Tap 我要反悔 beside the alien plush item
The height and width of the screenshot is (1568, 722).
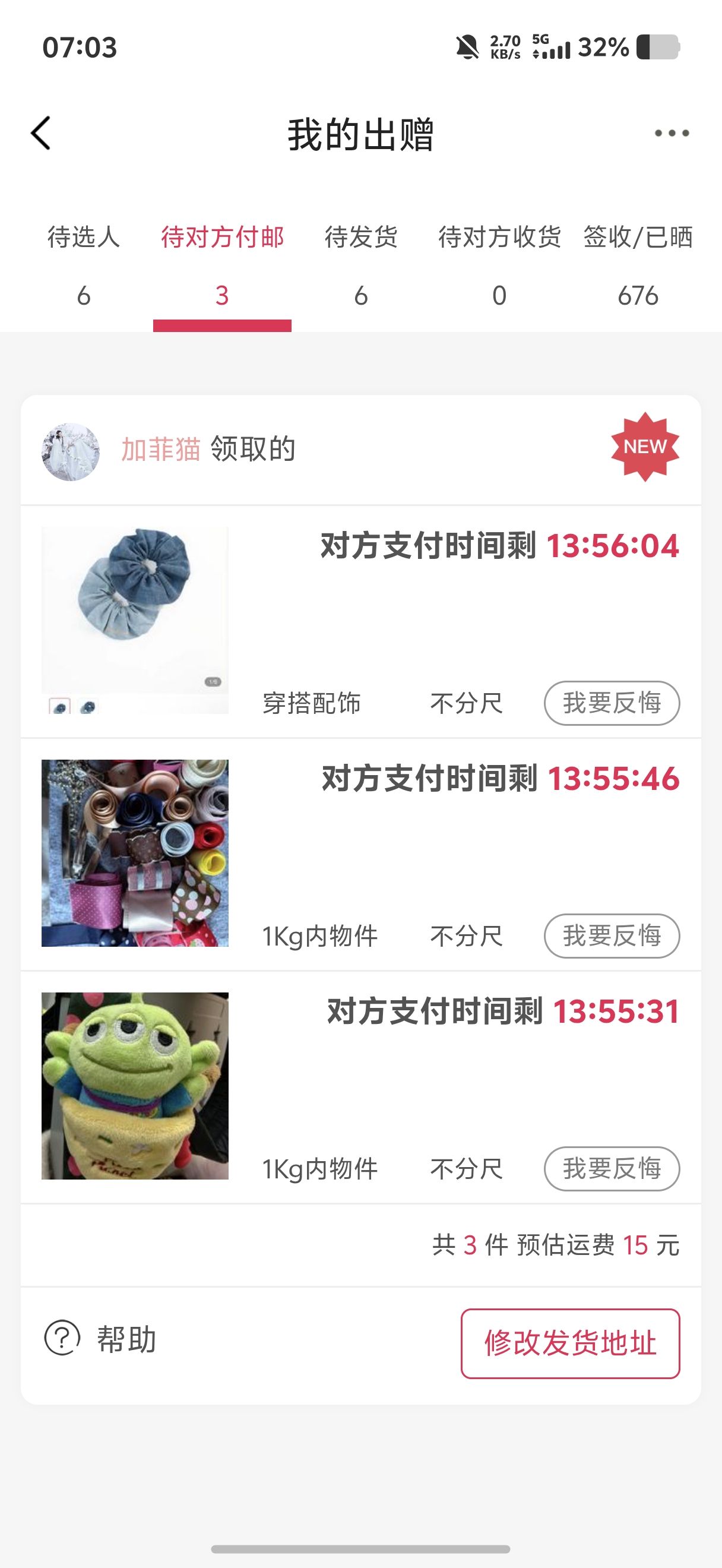pos(612,1169)
